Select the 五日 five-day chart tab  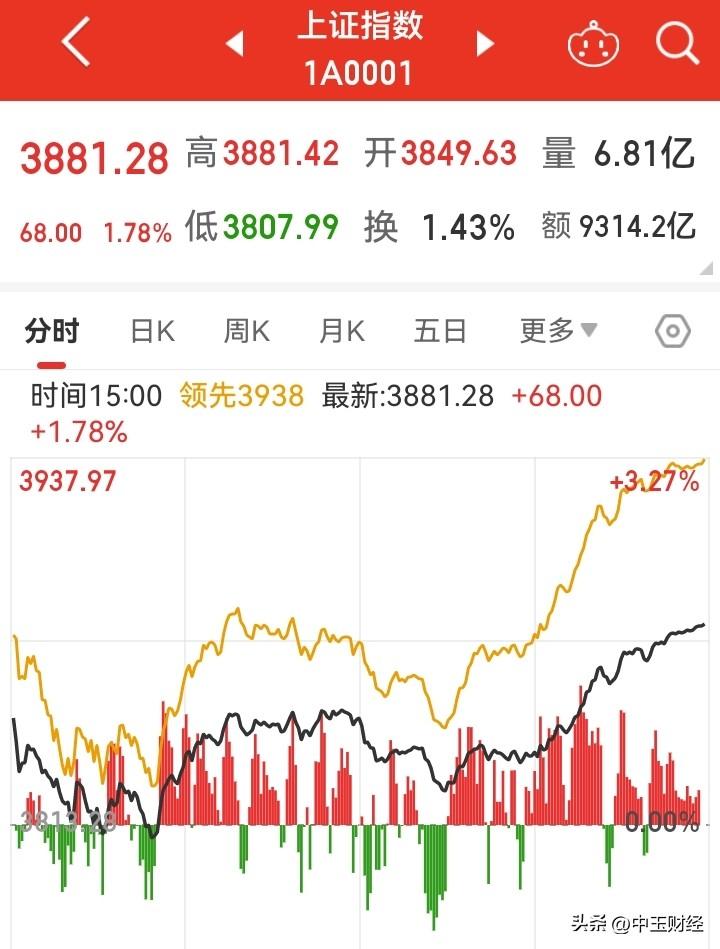click(x=440, y=330)
